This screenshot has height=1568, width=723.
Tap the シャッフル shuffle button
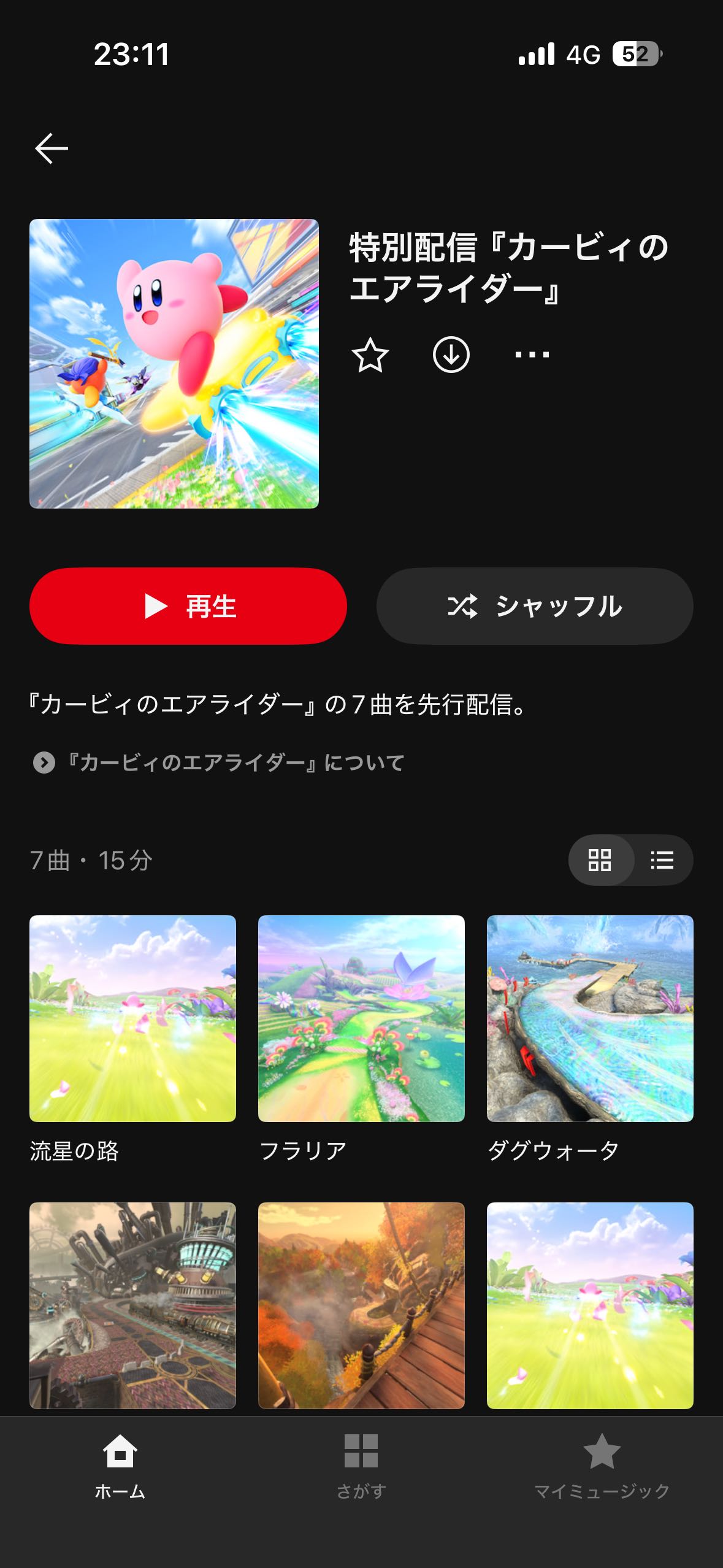[x=535, y=606]
